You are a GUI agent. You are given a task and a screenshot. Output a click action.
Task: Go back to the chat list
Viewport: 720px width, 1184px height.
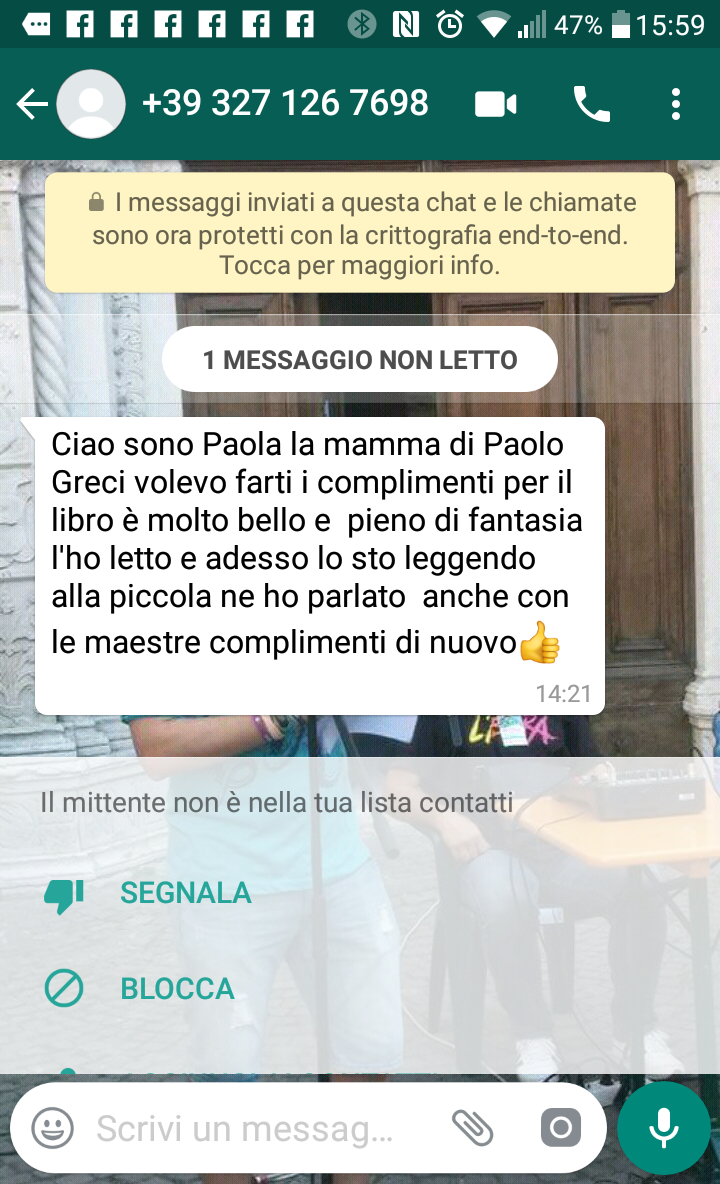tap(32, 104)
